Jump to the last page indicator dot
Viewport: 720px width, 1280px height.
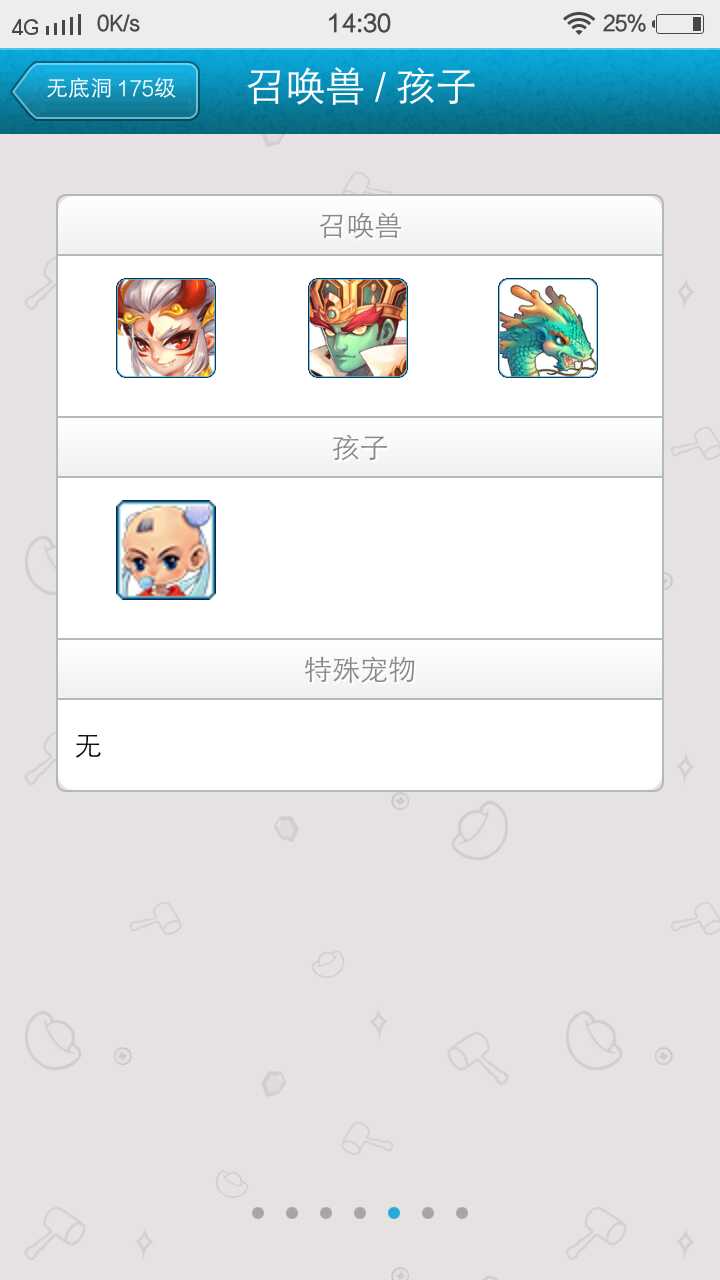tap(462, 1213)
